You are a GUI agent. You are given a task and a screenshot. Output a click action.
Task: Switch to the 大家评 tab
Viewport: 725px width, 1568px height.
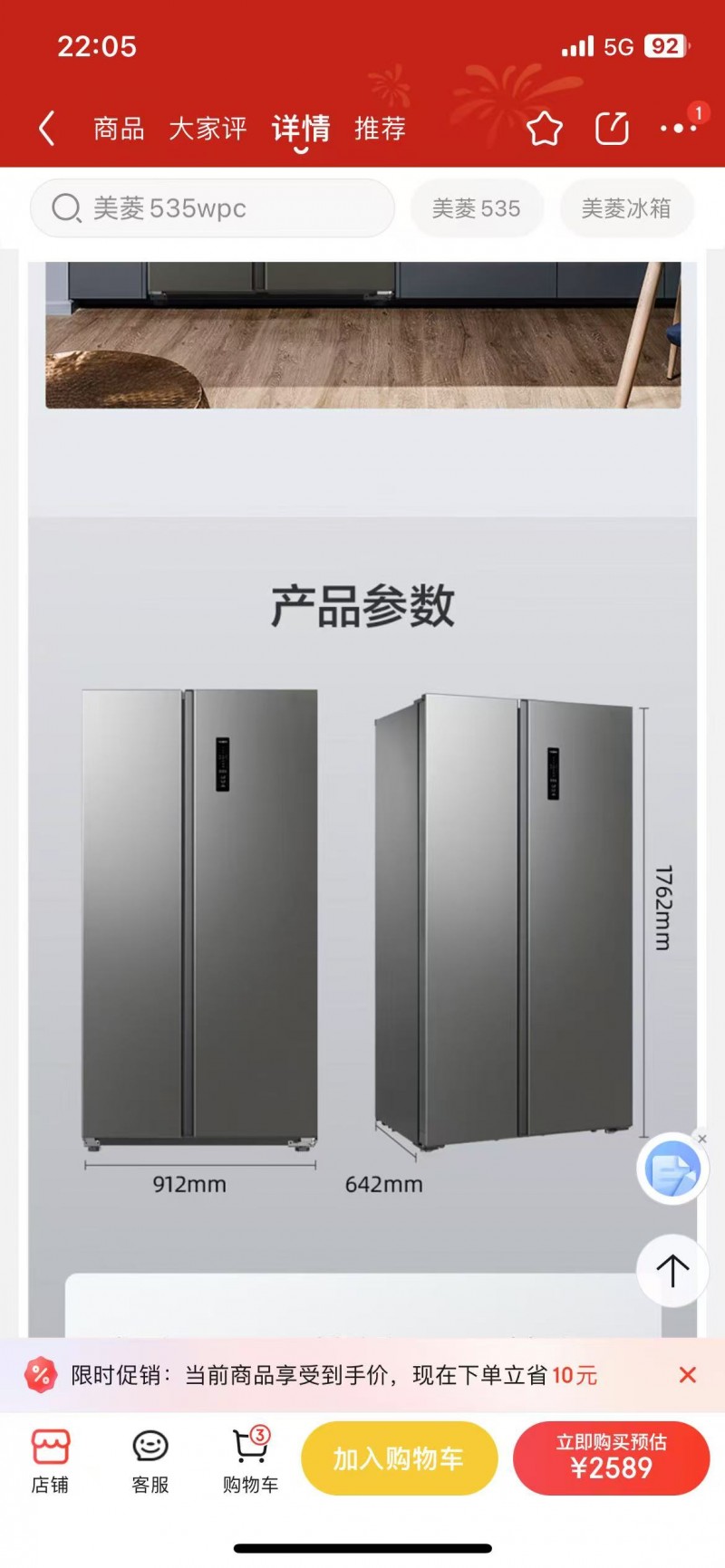pos(208,129)
